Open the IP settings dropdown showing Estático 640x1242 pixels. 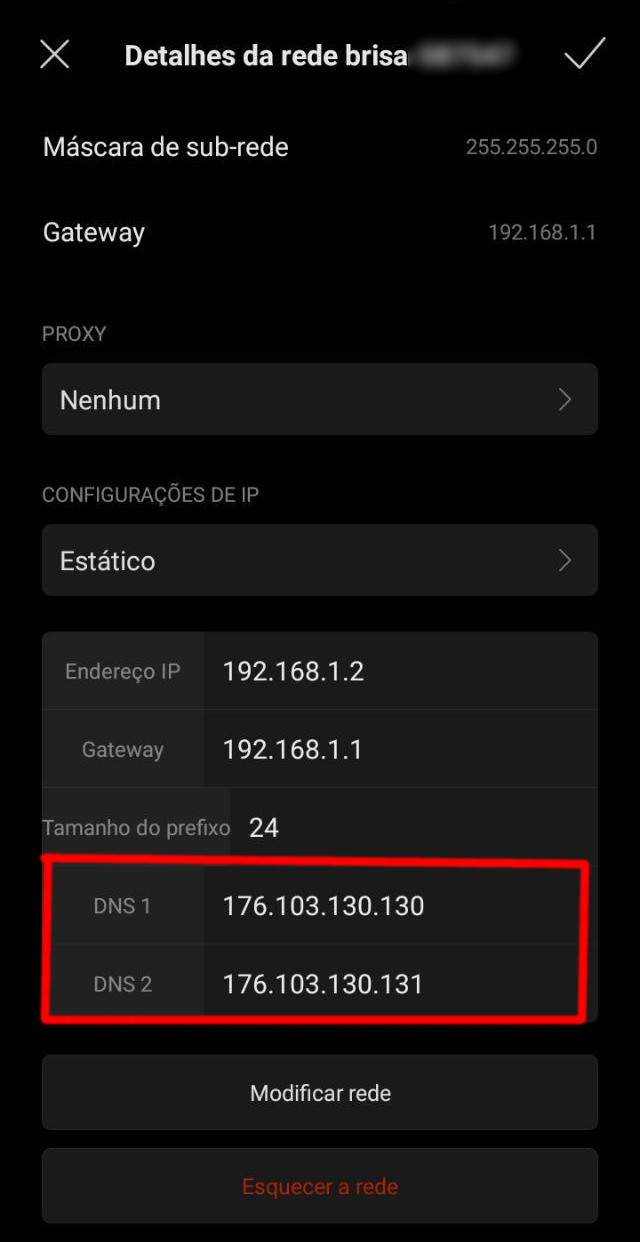click(320, 560)
